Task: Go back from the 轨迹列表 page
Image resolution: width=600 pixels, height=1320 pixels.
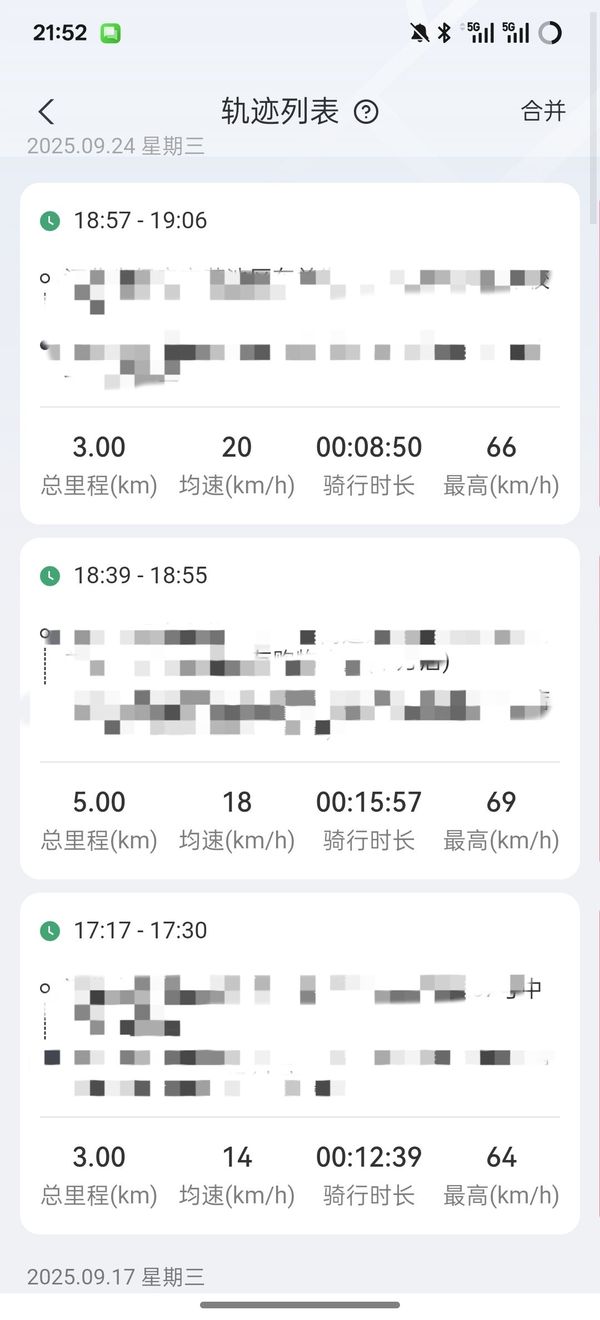Action: pos(46,111)
